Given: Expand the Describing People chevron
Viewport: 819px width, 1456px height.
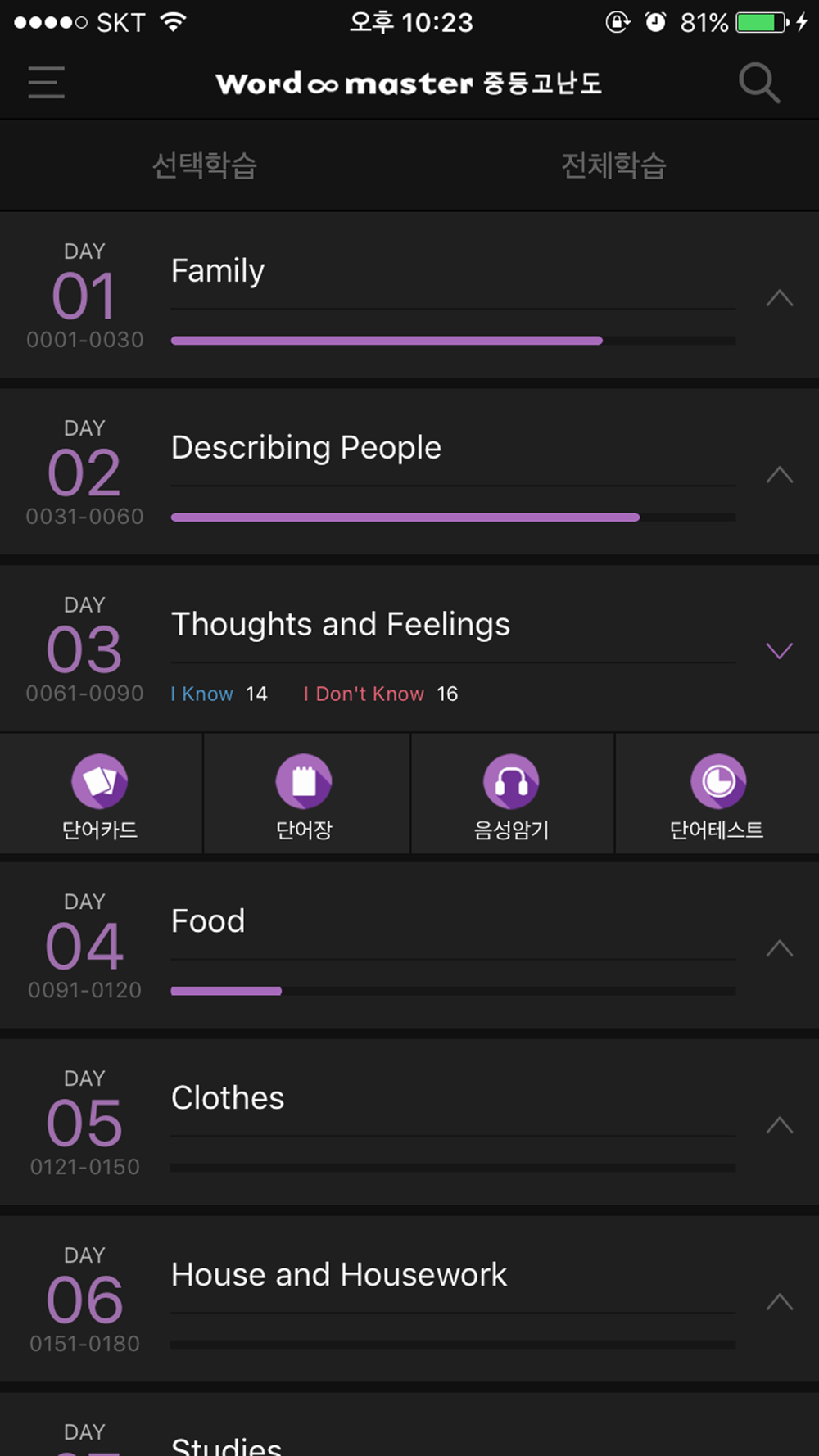Looking at the screenshot, I should [779, 475].
